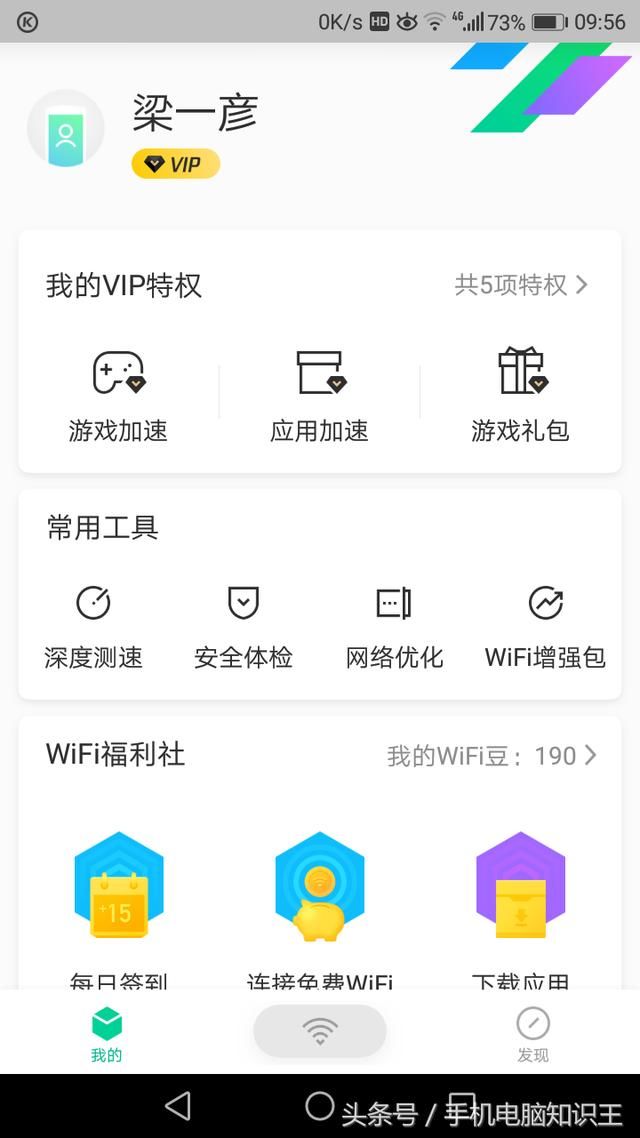Tap the VIP badge under the username
This screenshot has width=640, height=1138.
pos(175,164)
